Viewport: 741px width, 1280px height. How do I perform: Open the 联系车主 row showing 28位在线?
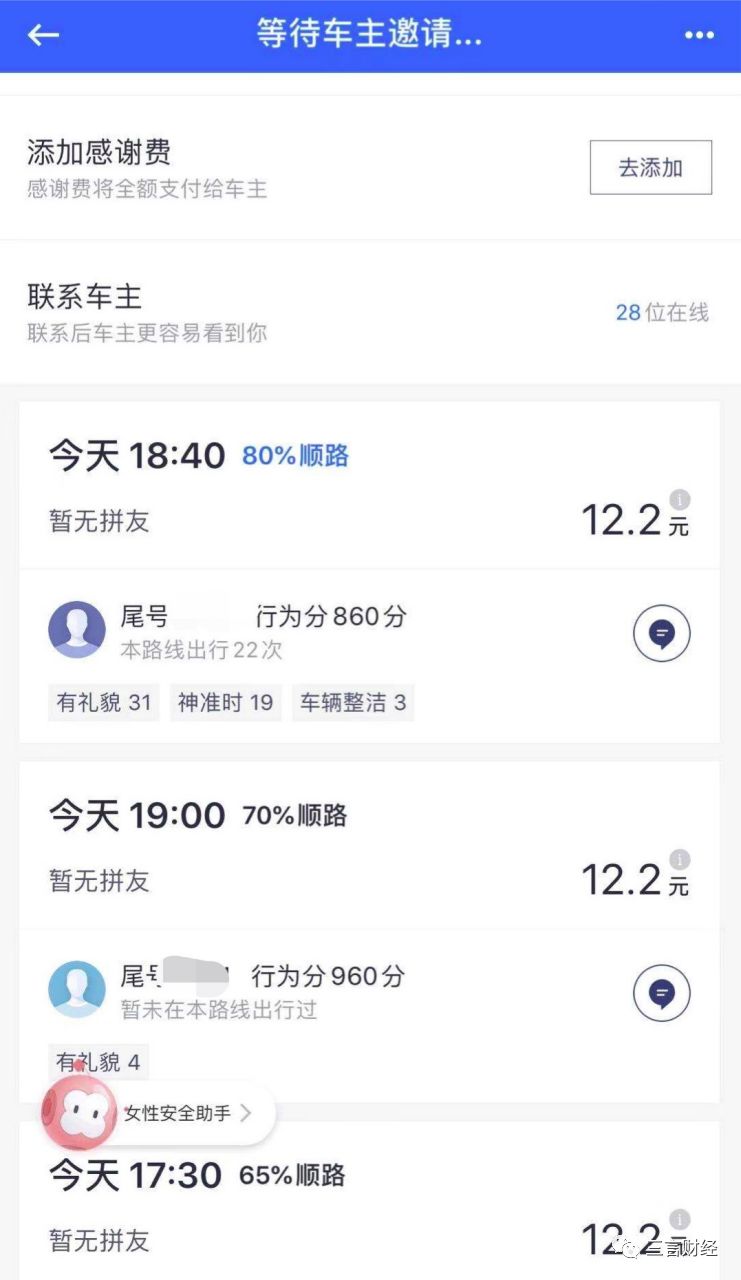(368, 312)
